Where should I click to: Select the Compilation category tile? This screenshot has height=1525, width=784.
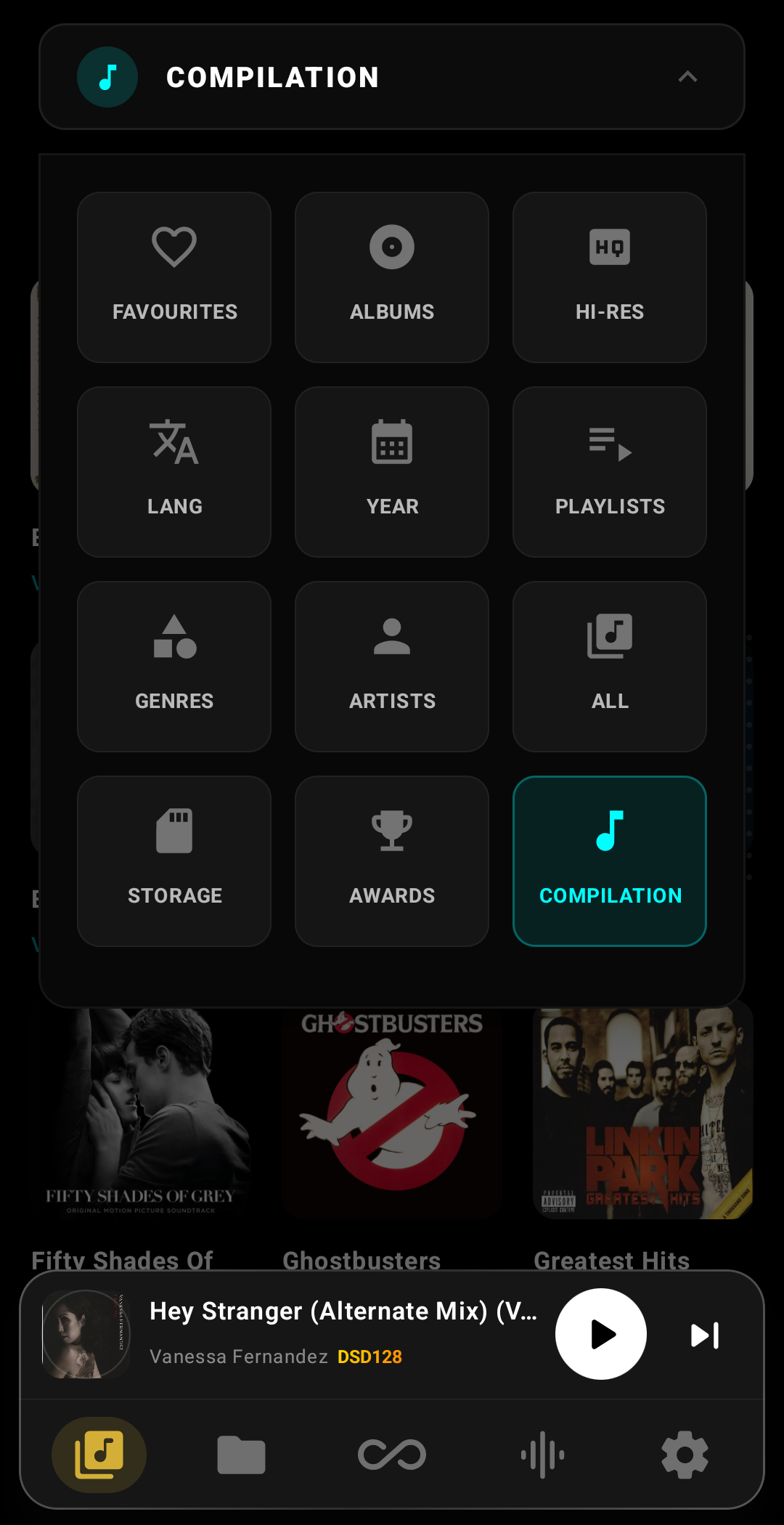pos(609,861)
